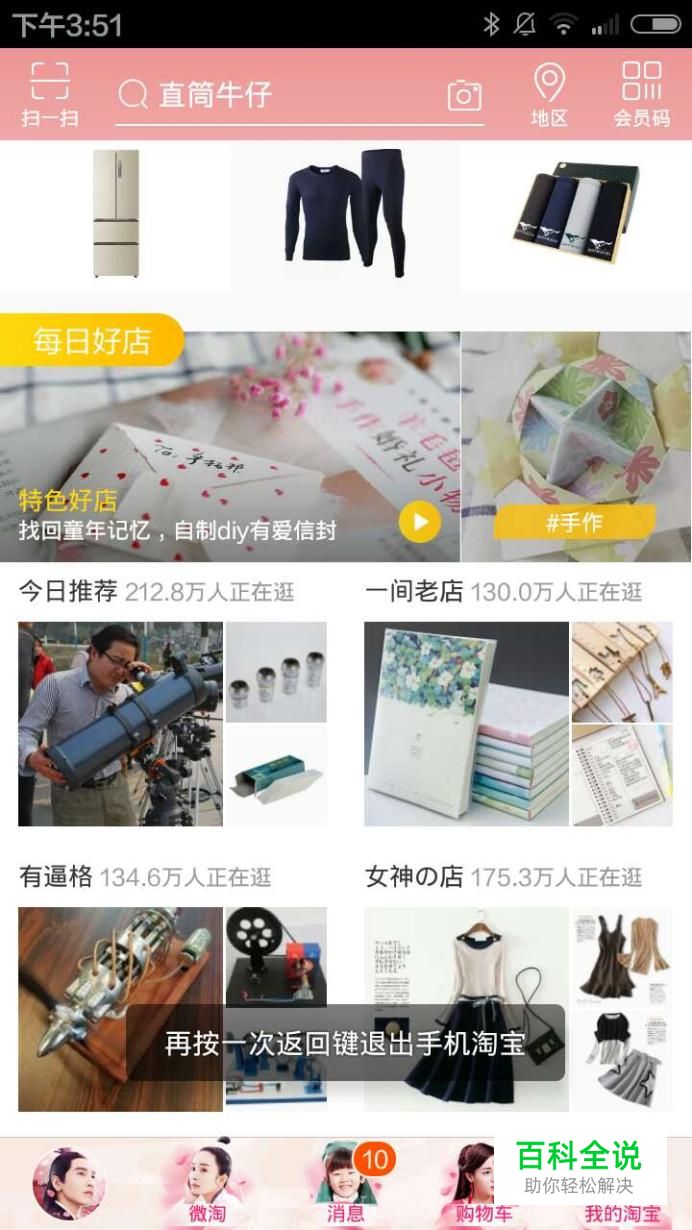Open the #手作 handmade shop tile

[x=576, y=448]
